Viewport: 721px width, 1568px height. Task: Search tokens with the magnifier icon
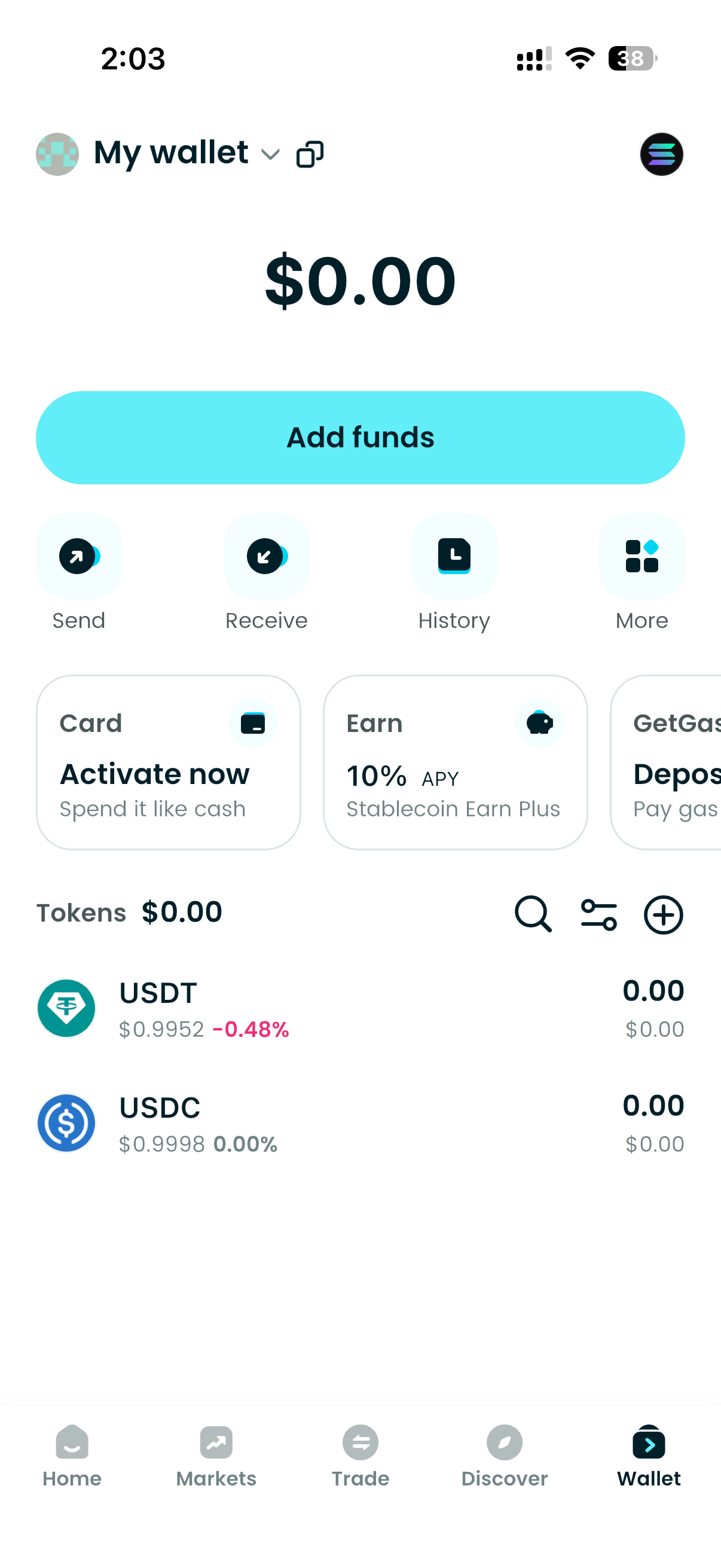[533, 914]
